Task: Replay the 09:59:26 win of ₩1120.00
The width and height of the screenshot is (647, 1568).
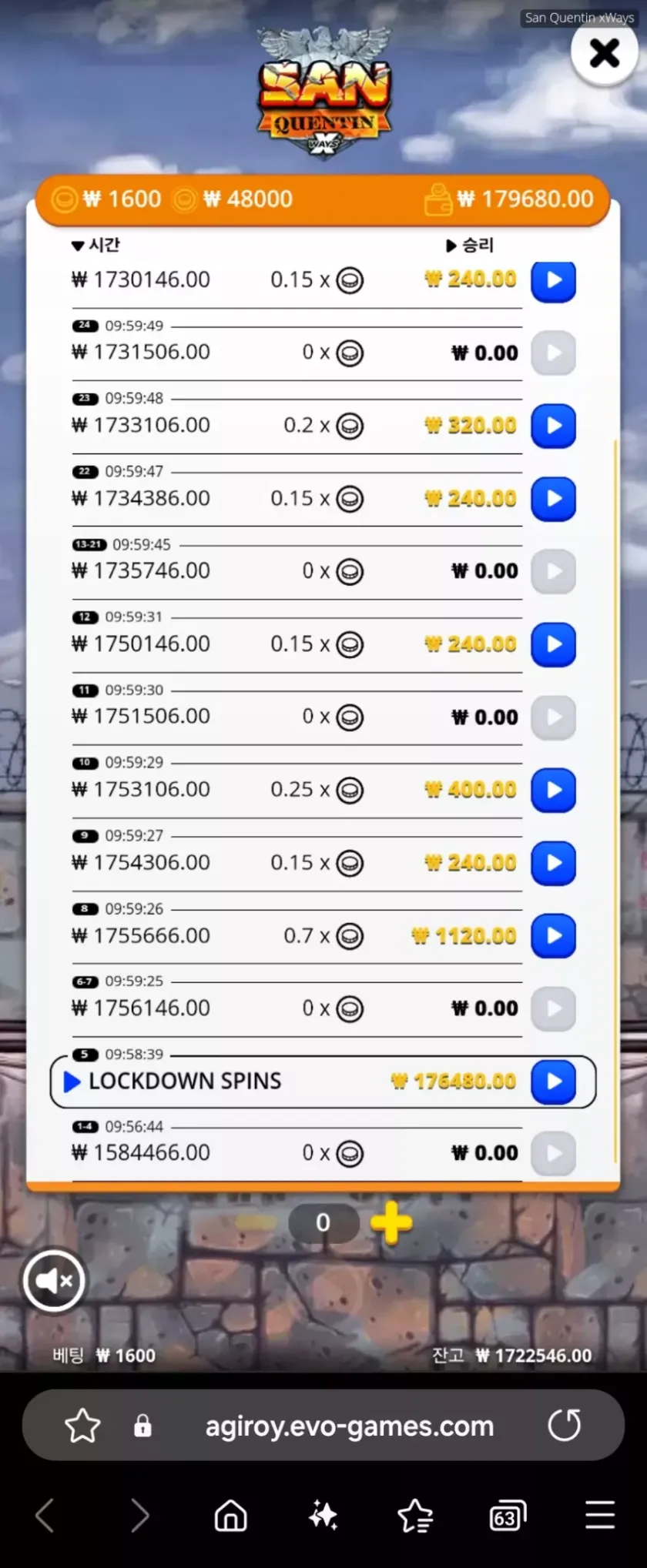Action: (553, 936)
